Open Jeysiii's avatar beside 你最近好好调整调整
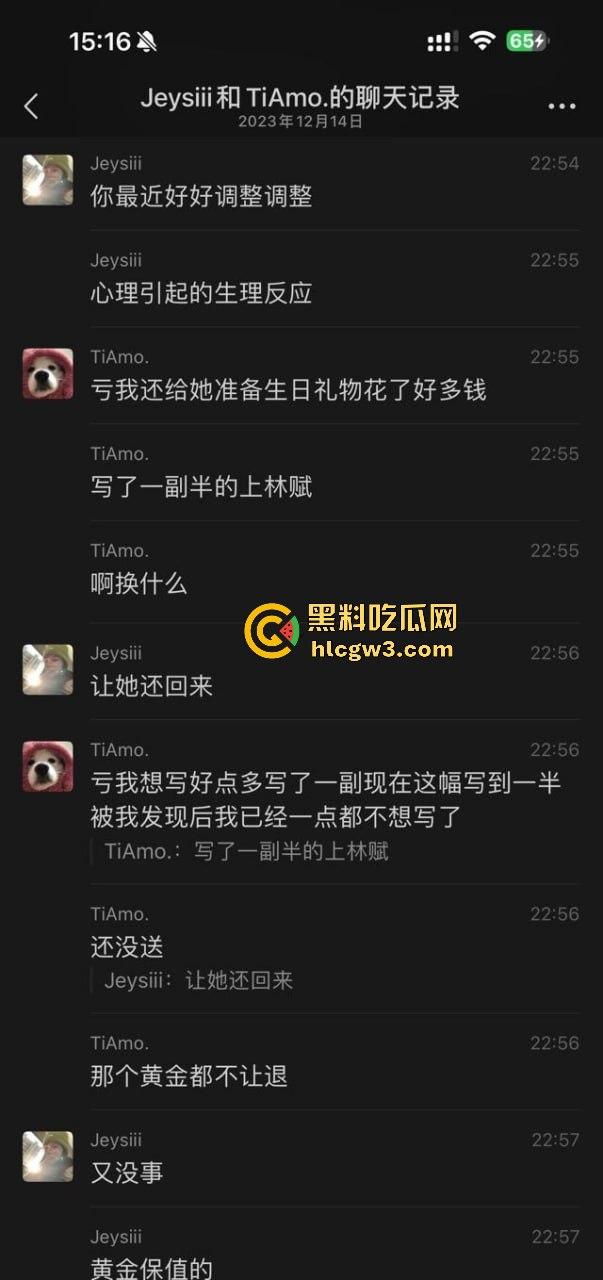The image size is (603, 1280). point(48,180)
